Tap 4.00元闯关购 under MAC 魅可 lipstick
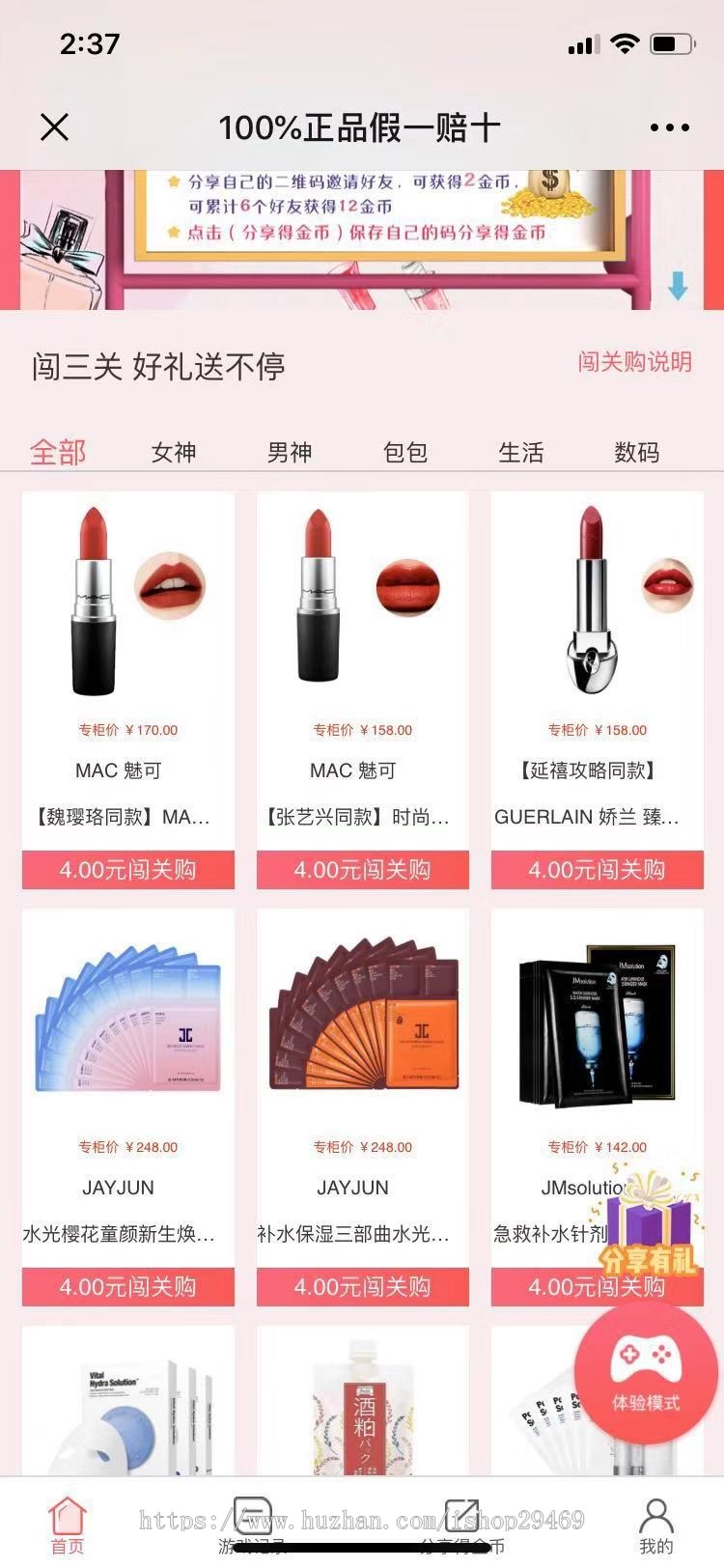The height and width of the screenshot is (1568, 724). [128, 870]
